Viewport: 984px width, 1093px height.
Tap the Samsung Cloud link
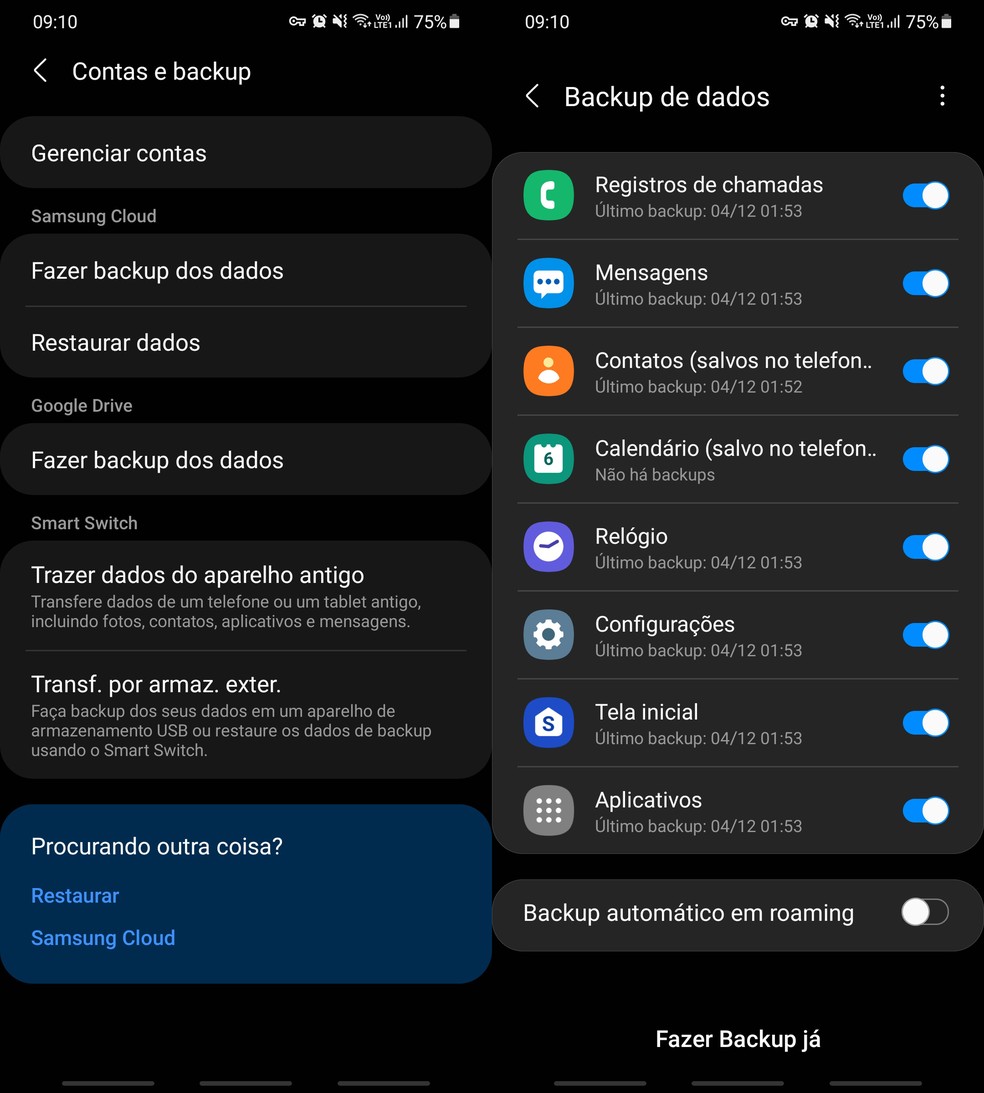point(103,938)
